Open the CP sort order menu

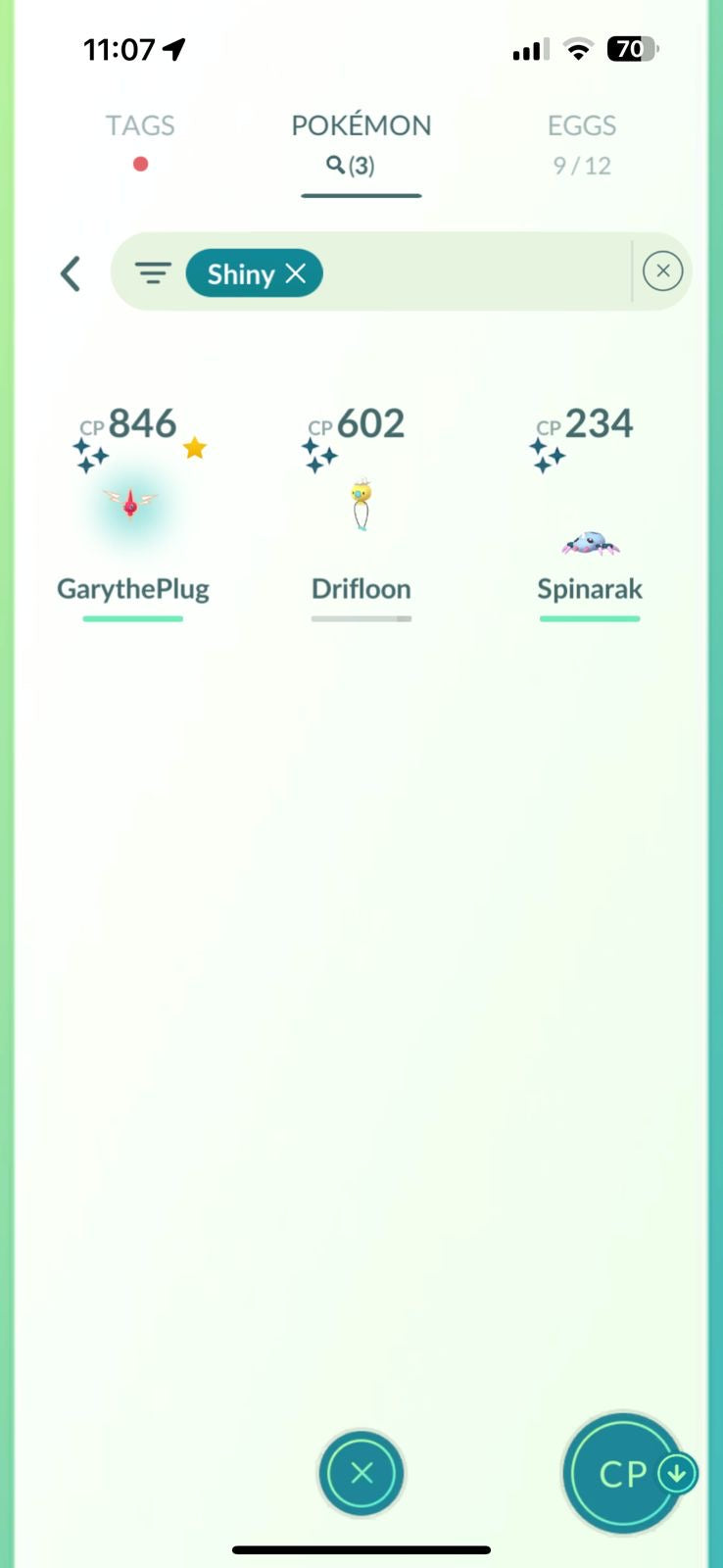click(x=621, y=1473)
